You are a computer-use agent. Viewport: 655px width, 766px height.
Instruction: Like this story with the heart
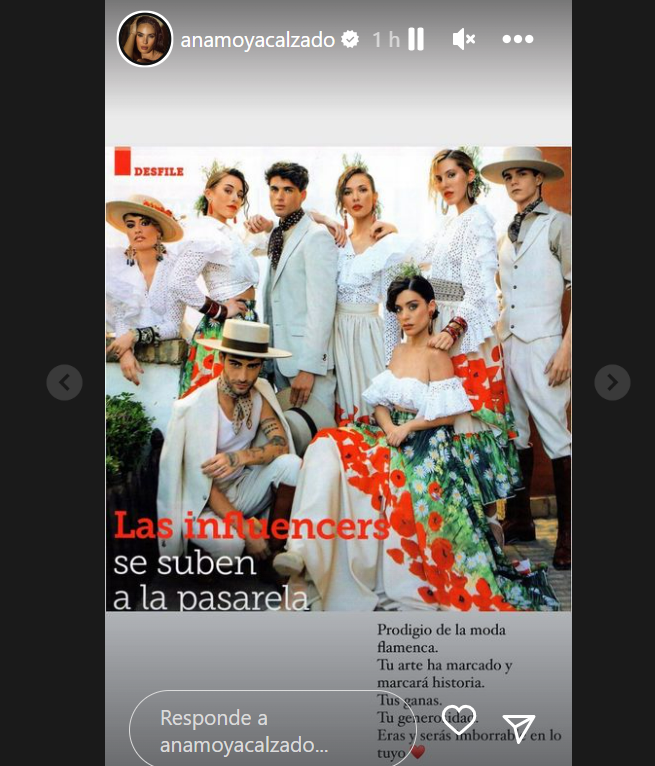point(459,717)
